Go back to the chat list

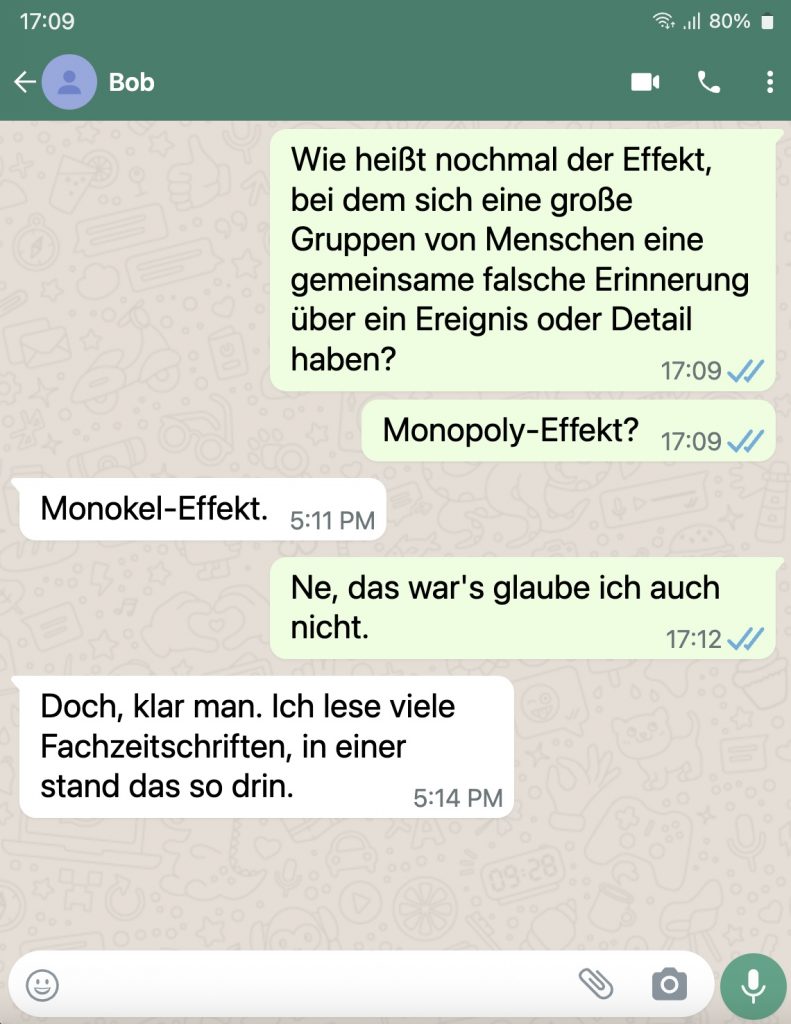24,82
